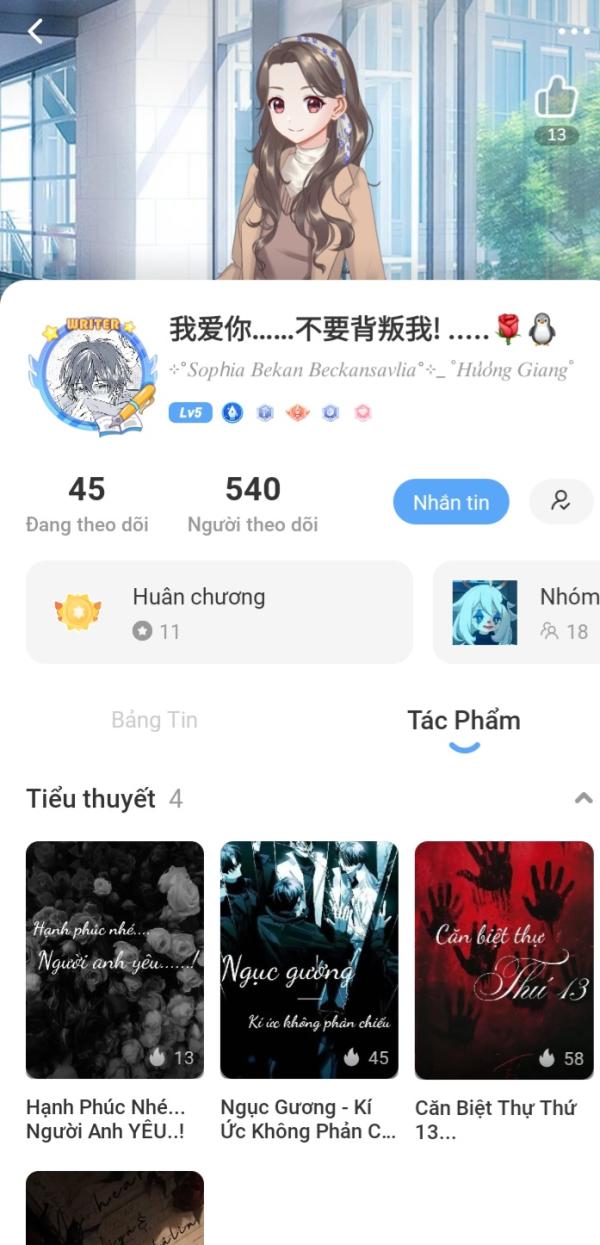The image size is (600, 1245).
Task: Open the Huân chương medals card
Action: coord(219,612)
